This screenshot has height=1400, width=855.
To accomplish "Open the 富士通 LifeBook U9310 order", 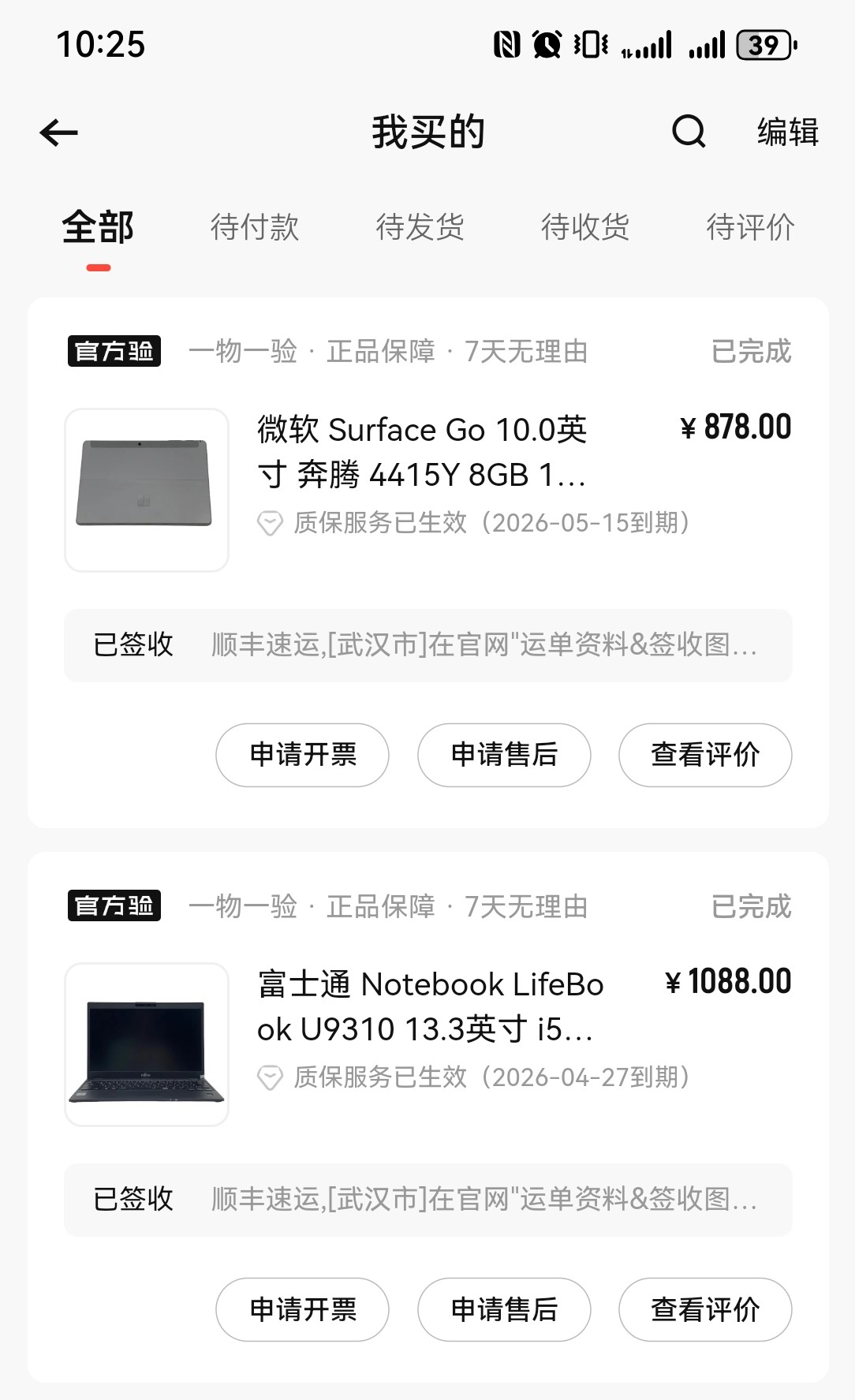I will [430, 1007].
